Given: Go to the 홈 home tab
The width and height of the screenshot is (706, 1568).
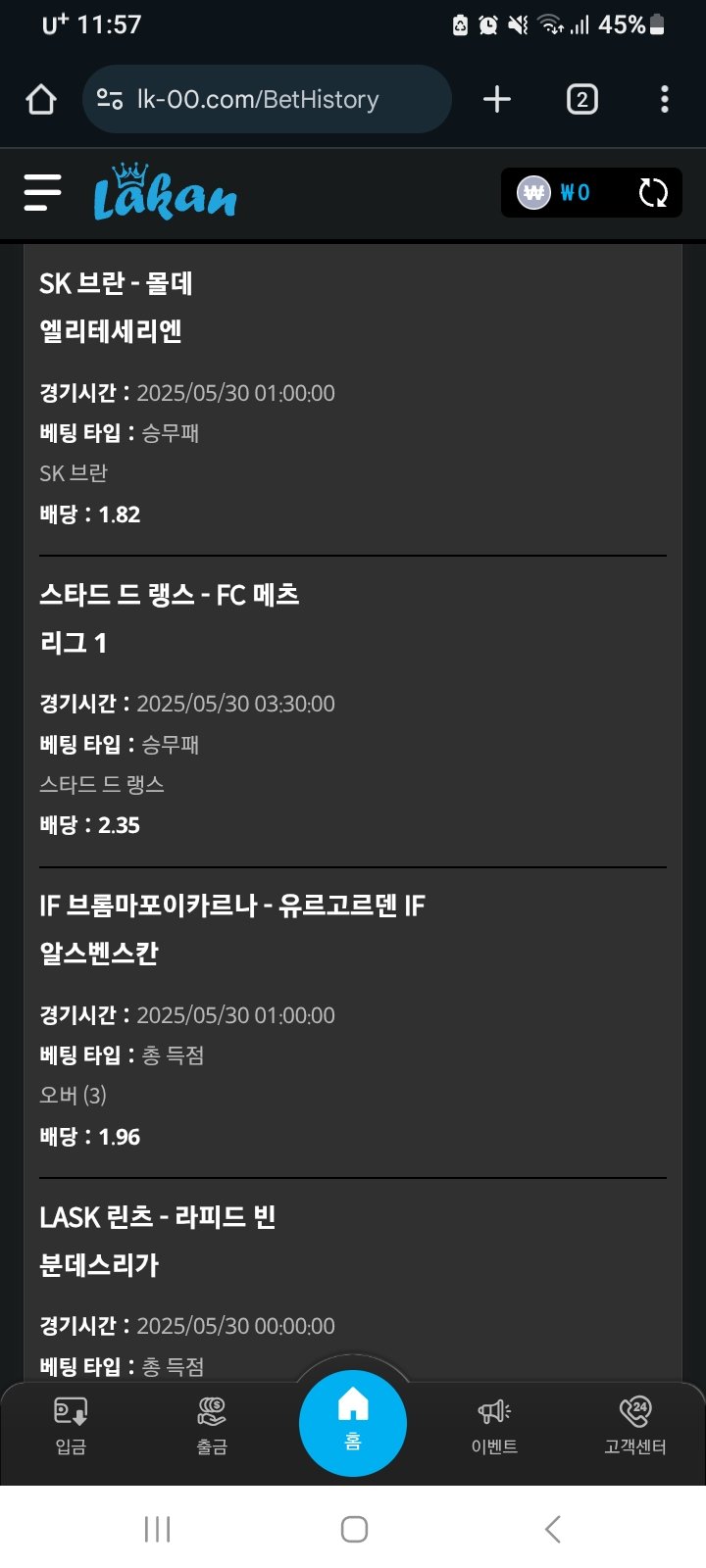Looking at the screenshot, I should (x=353, y=1422).
